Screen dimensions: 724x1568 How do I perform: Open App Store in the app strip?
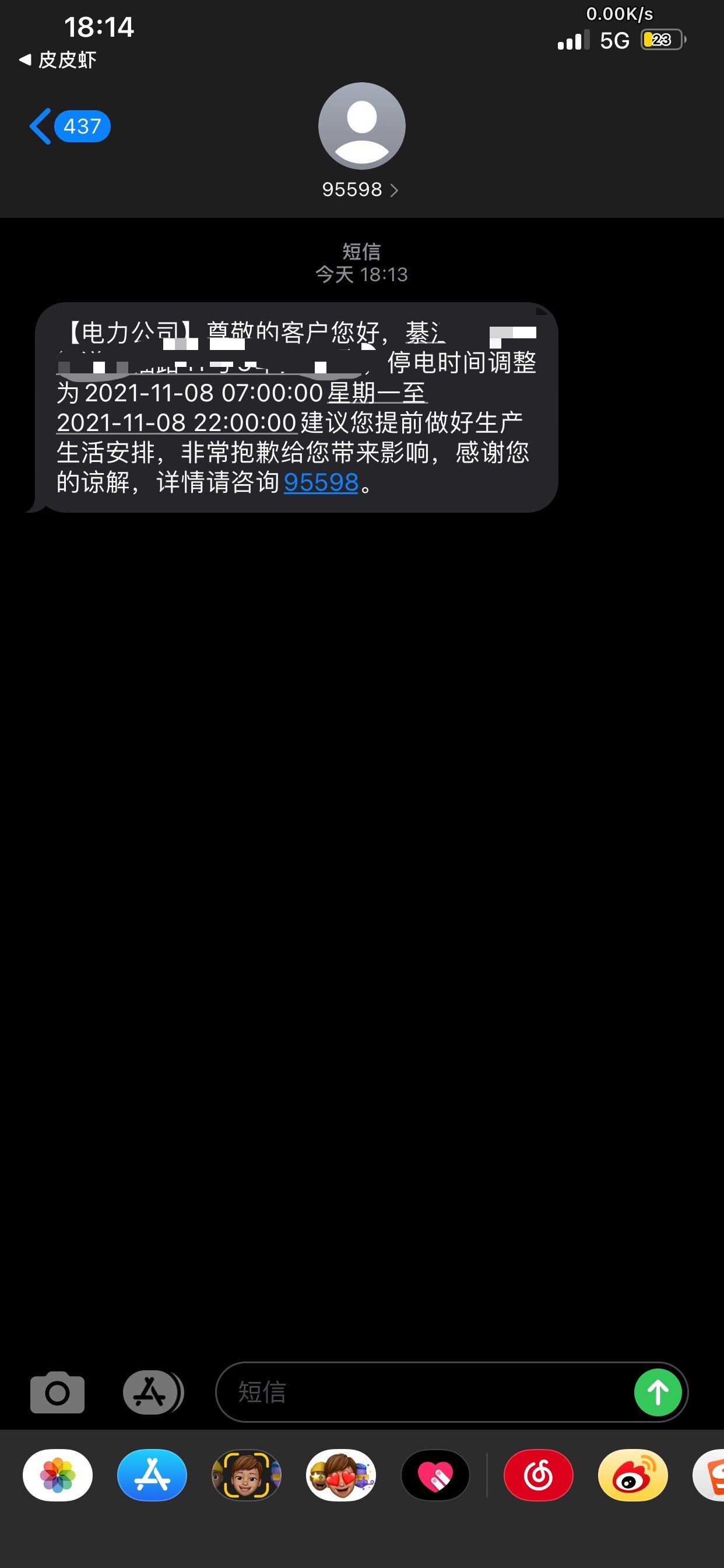coord(152,1475)
